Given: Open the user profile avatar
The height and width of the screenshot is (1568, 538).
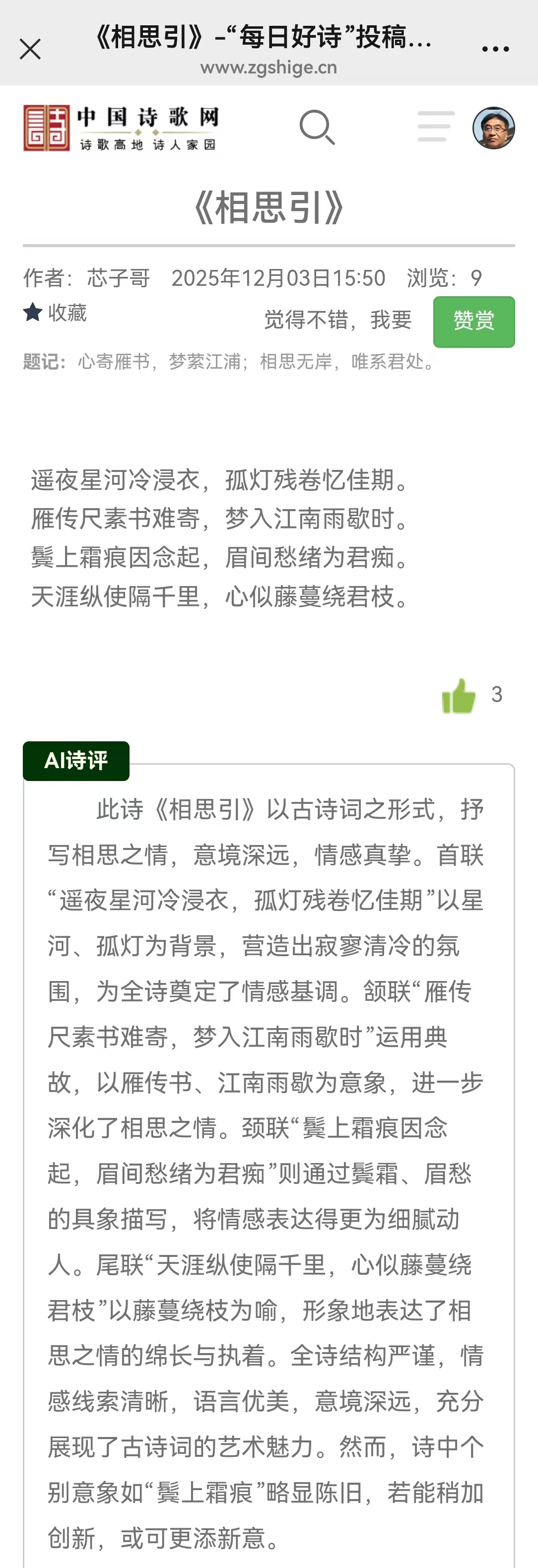Looking at the screenshot, I should [493, 128].
